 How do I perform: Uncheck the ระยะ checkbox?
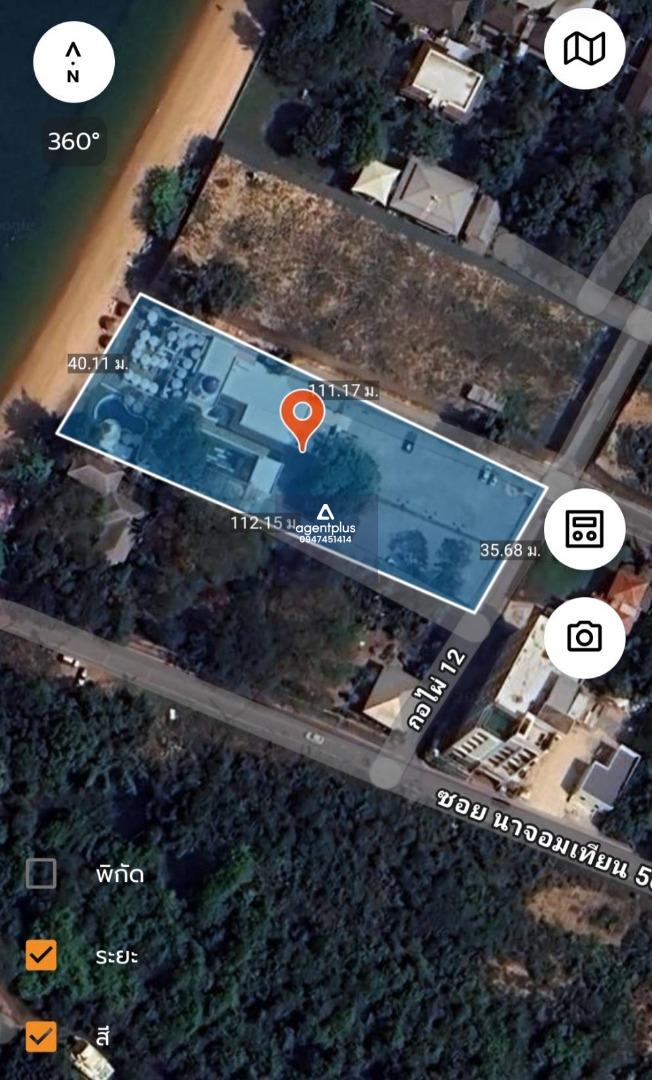pos(41,955)
